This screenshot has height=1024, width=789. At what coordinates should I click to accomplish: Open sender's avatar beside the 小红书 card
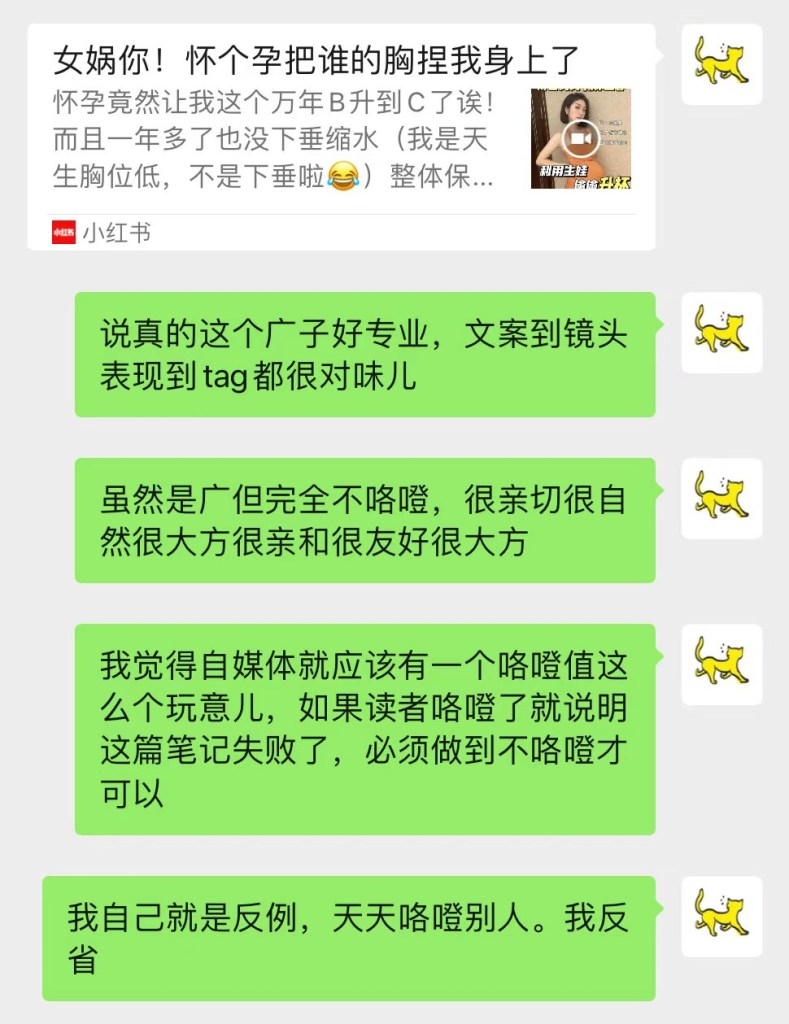pyautogui.click(x=721, y=64)
